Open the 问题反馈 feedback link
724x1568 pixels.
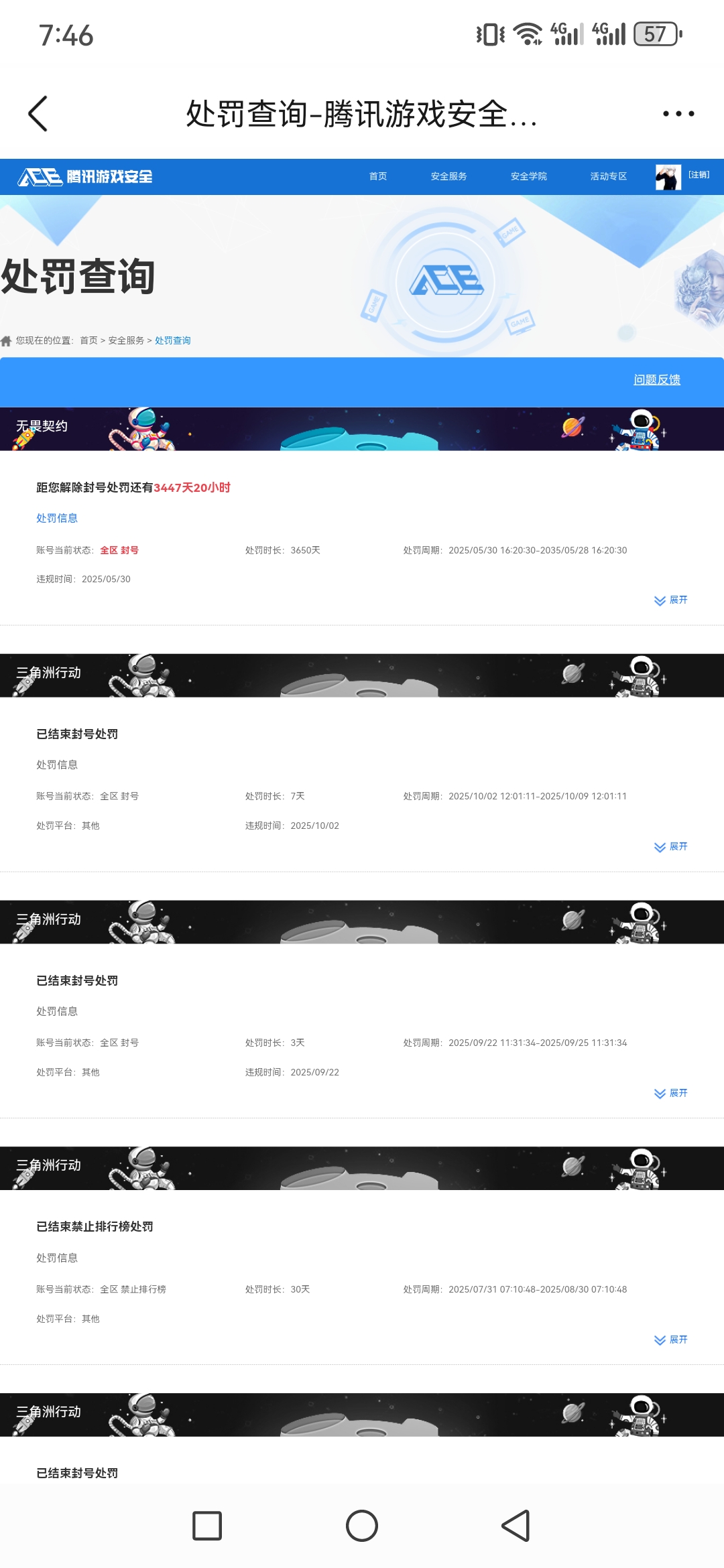(x=658, y=379)
